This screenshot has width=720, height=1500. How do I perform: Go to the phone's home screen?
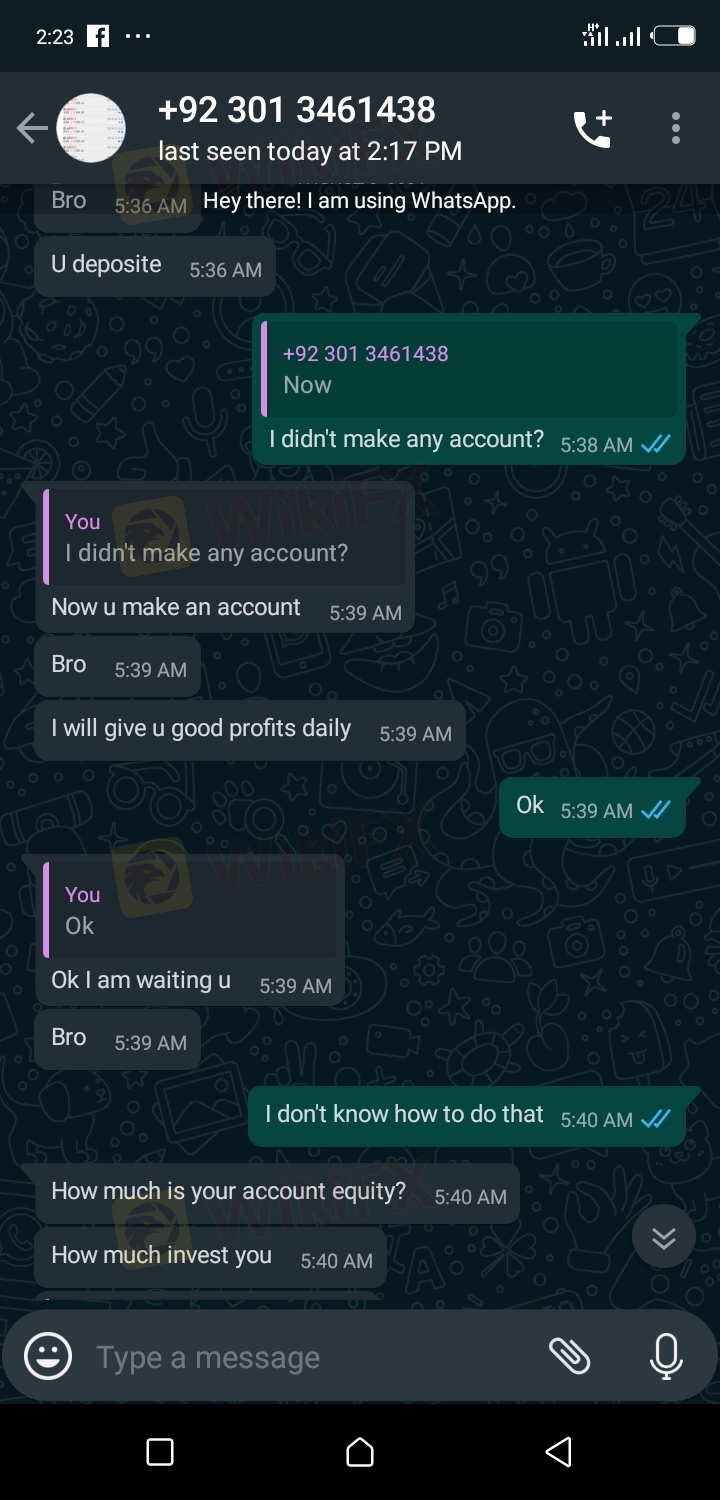pos(360,1452)
